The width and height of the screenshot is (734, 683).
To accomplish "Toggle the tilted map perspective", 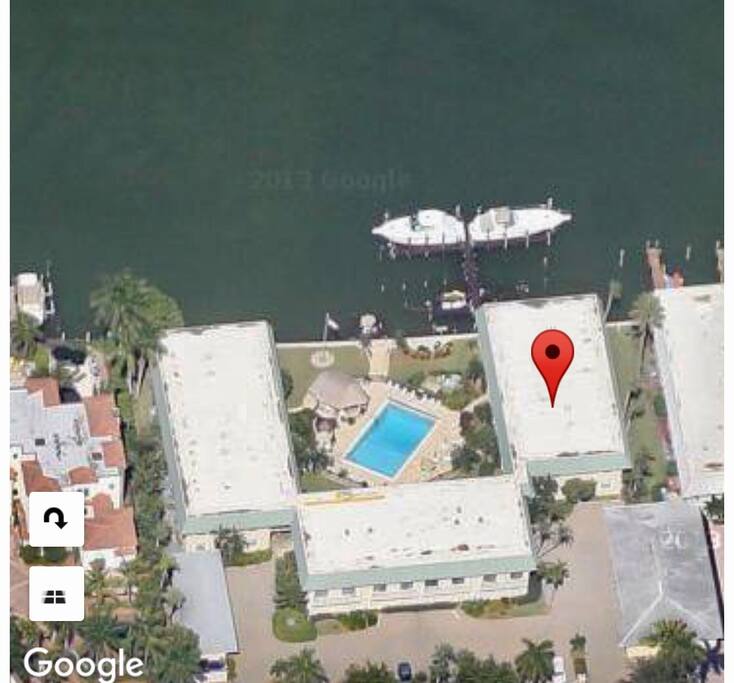I will pos(56,594).
